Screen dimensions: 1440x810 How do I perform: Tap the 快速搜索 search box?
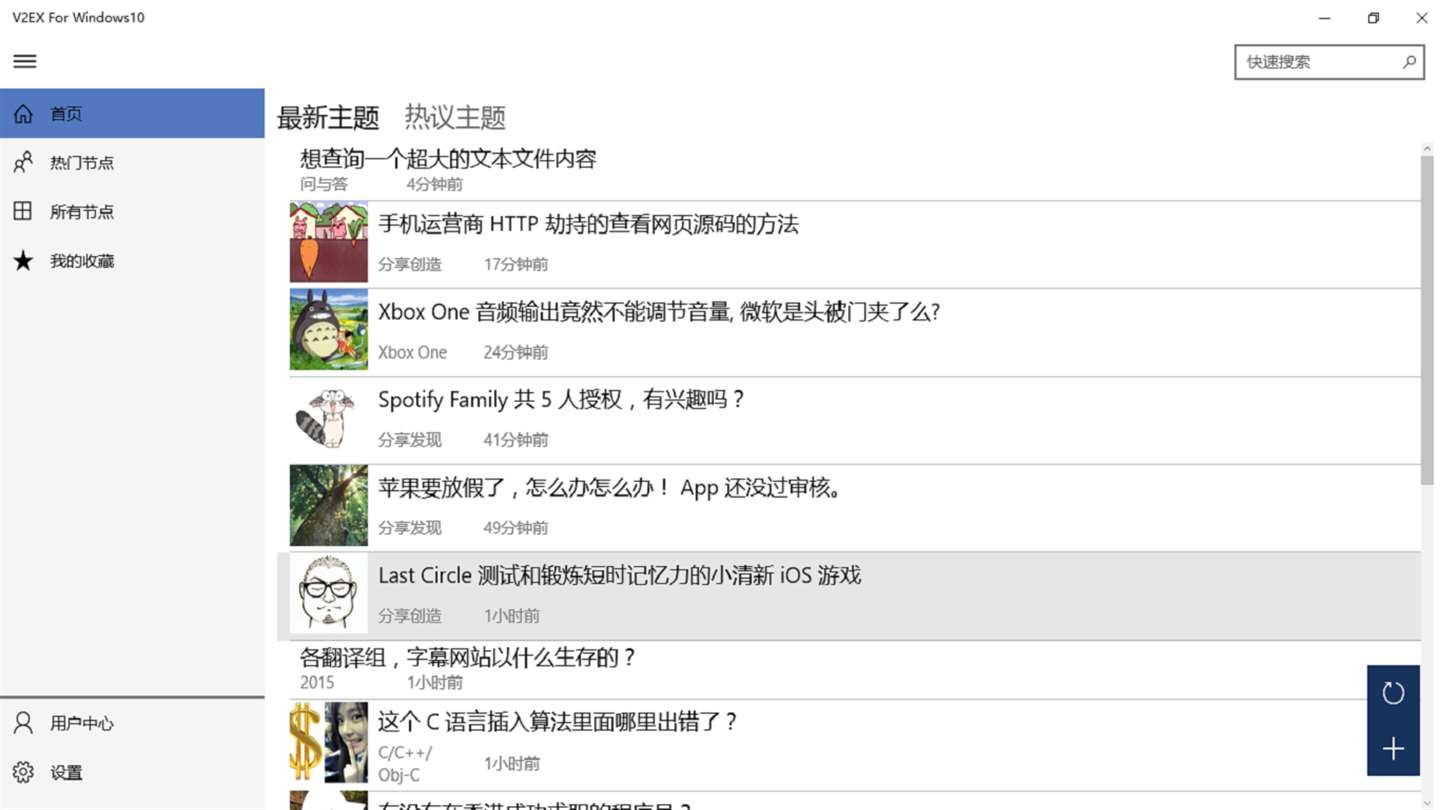tap(1318, 62)
